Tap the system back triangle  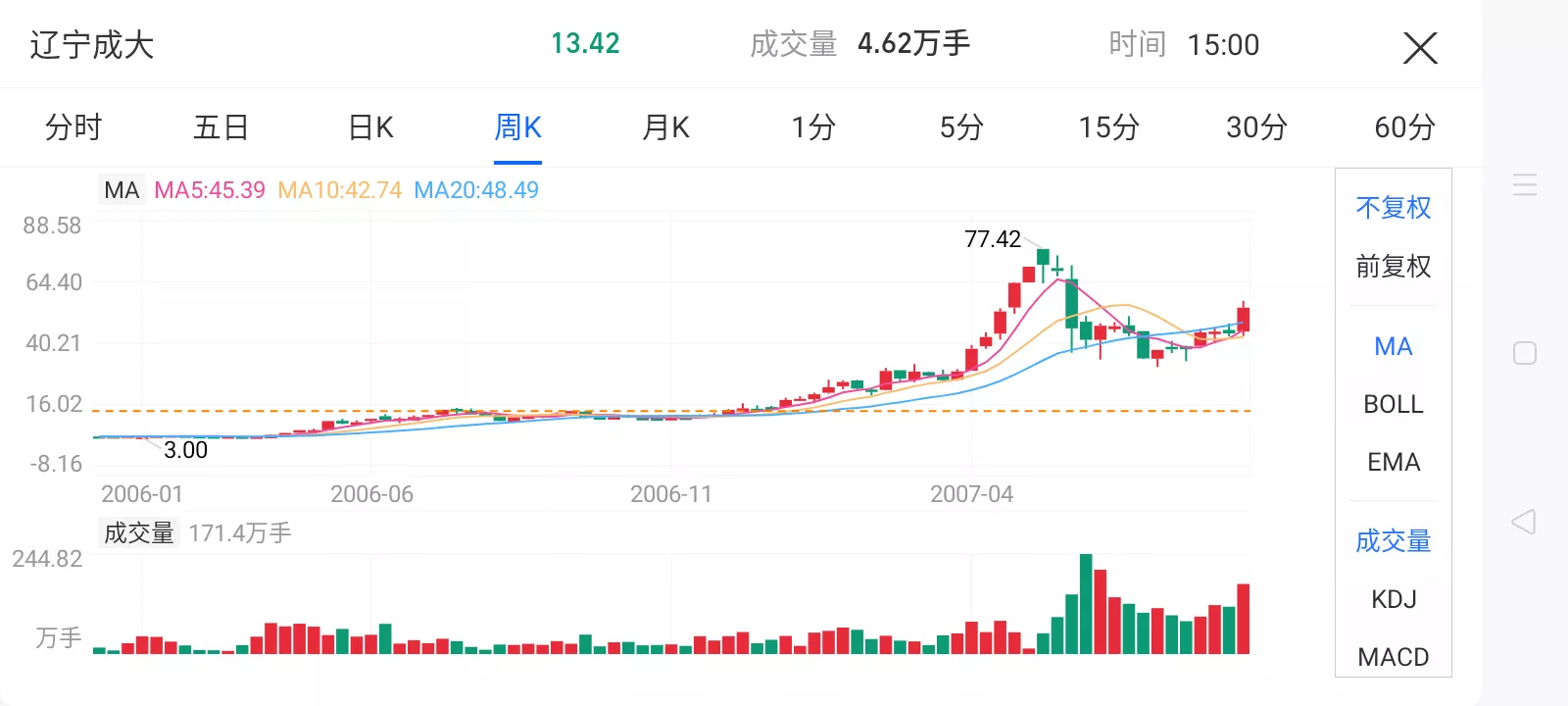[1524, 522]
